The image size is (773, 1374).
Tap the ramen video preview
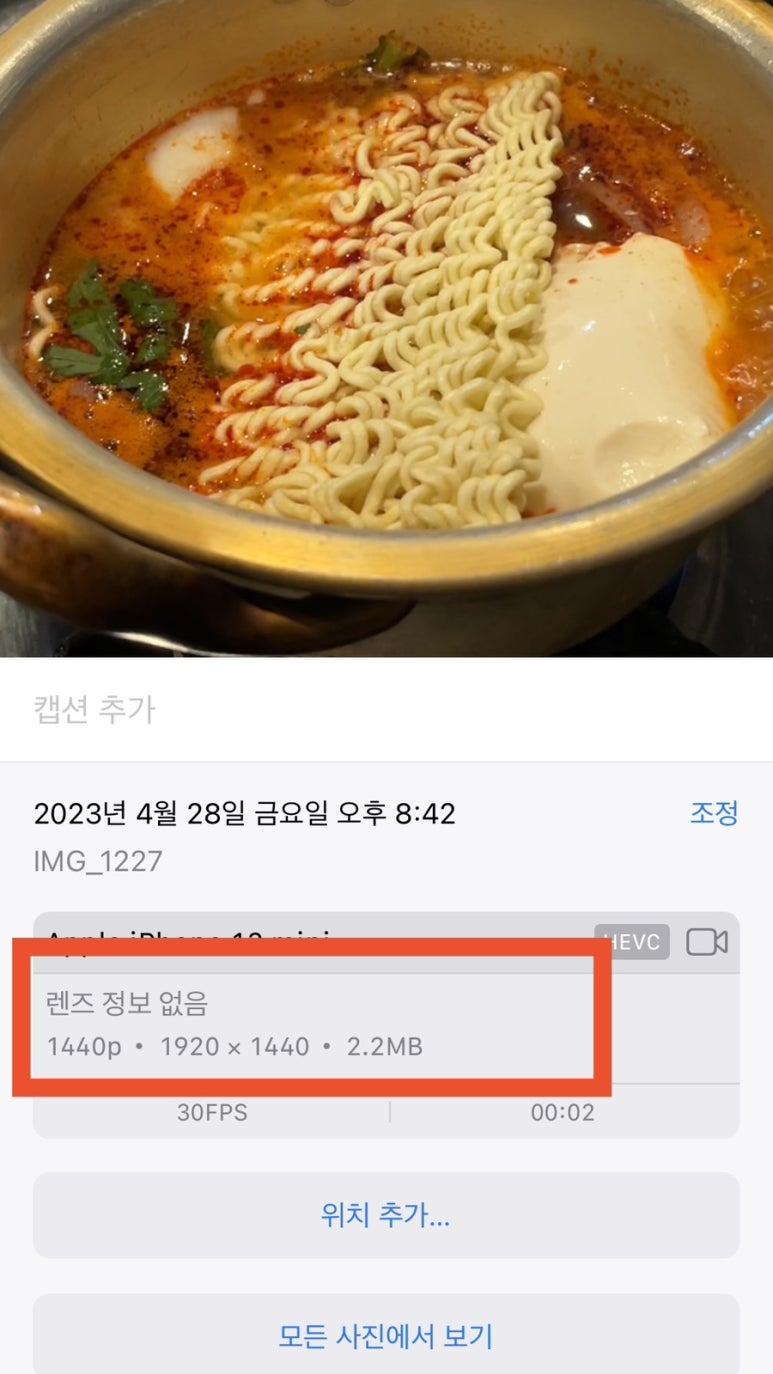(386, 328)
